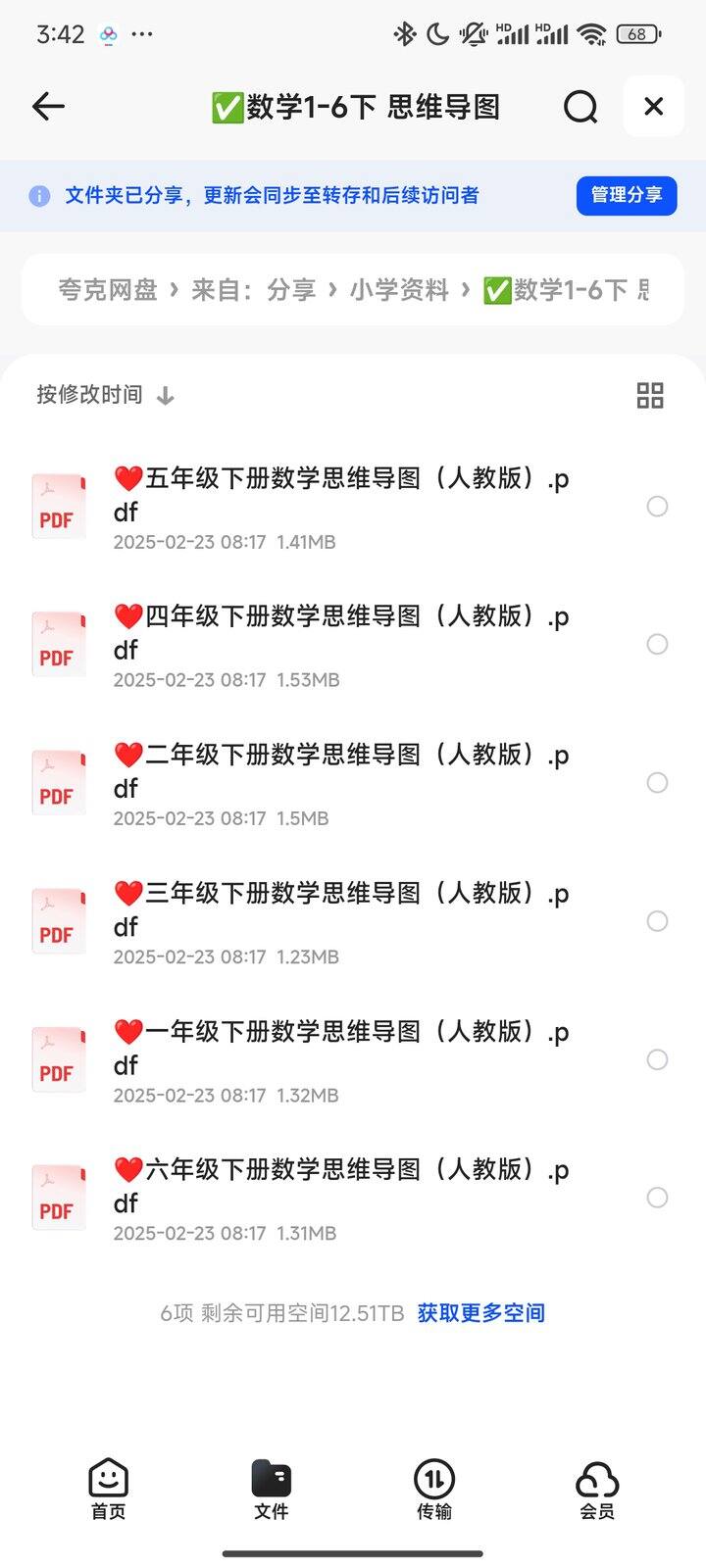Close the folder view with X
This screenshot has width=706, height=1568.
(x=653, y=106)
